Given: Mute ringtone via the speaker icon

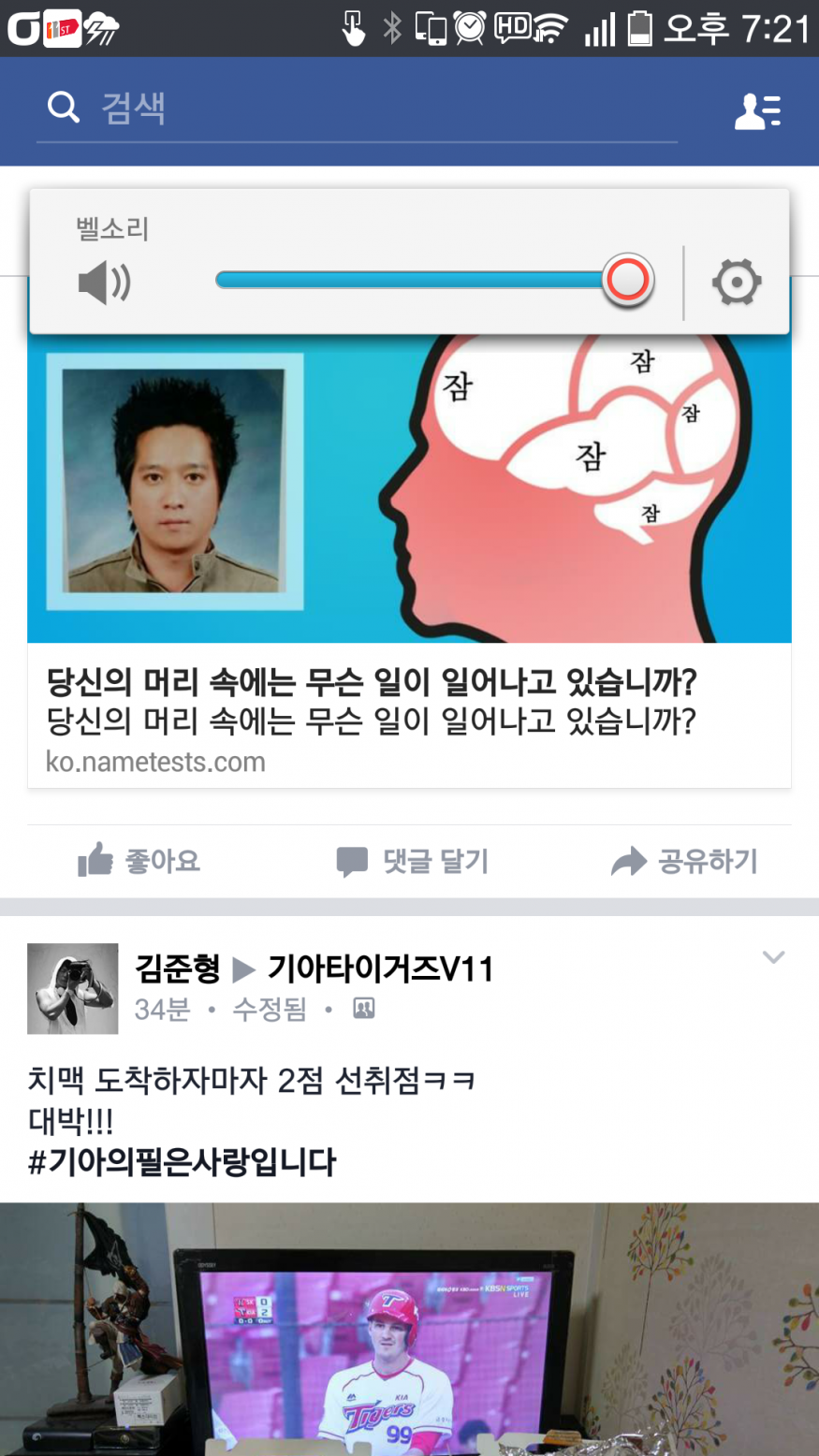Looking at the screenshot, I should 104,282.
